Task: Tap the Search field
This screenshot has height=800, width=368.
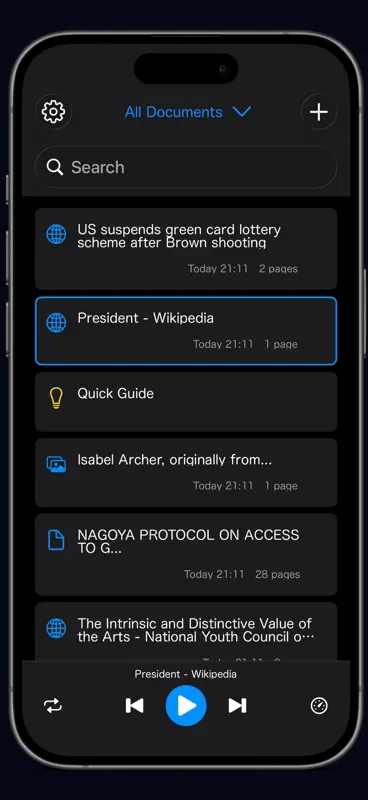Action: tap(186, 167)
